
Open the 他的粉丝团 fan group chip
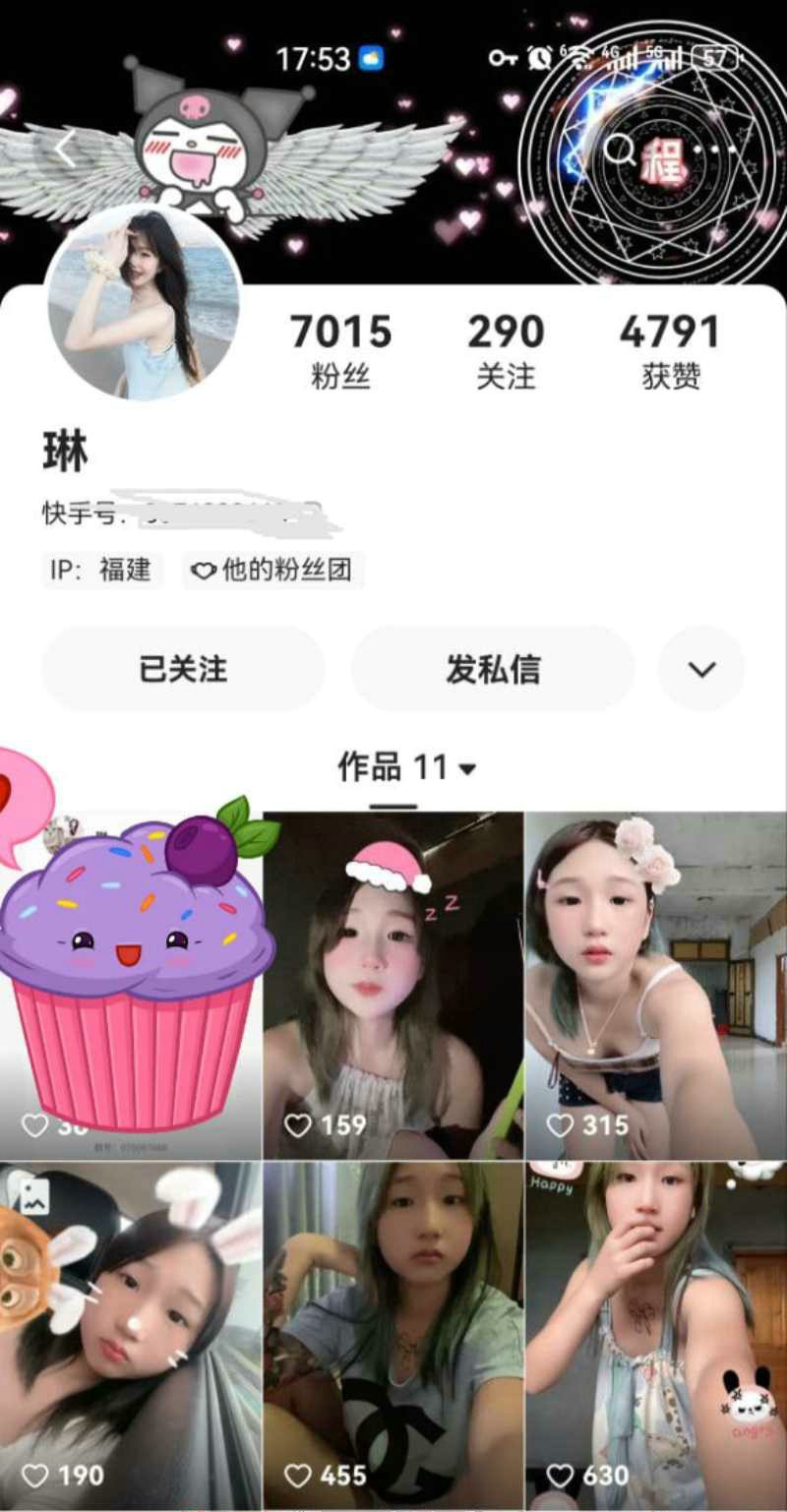tap(273, 570)
